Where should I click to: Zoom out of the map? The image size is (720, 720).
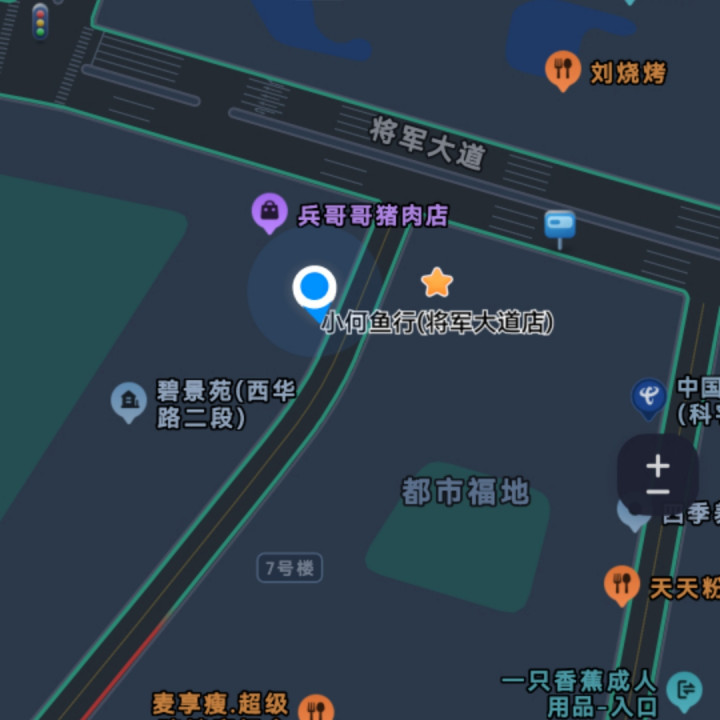click(x=657, y=492)
